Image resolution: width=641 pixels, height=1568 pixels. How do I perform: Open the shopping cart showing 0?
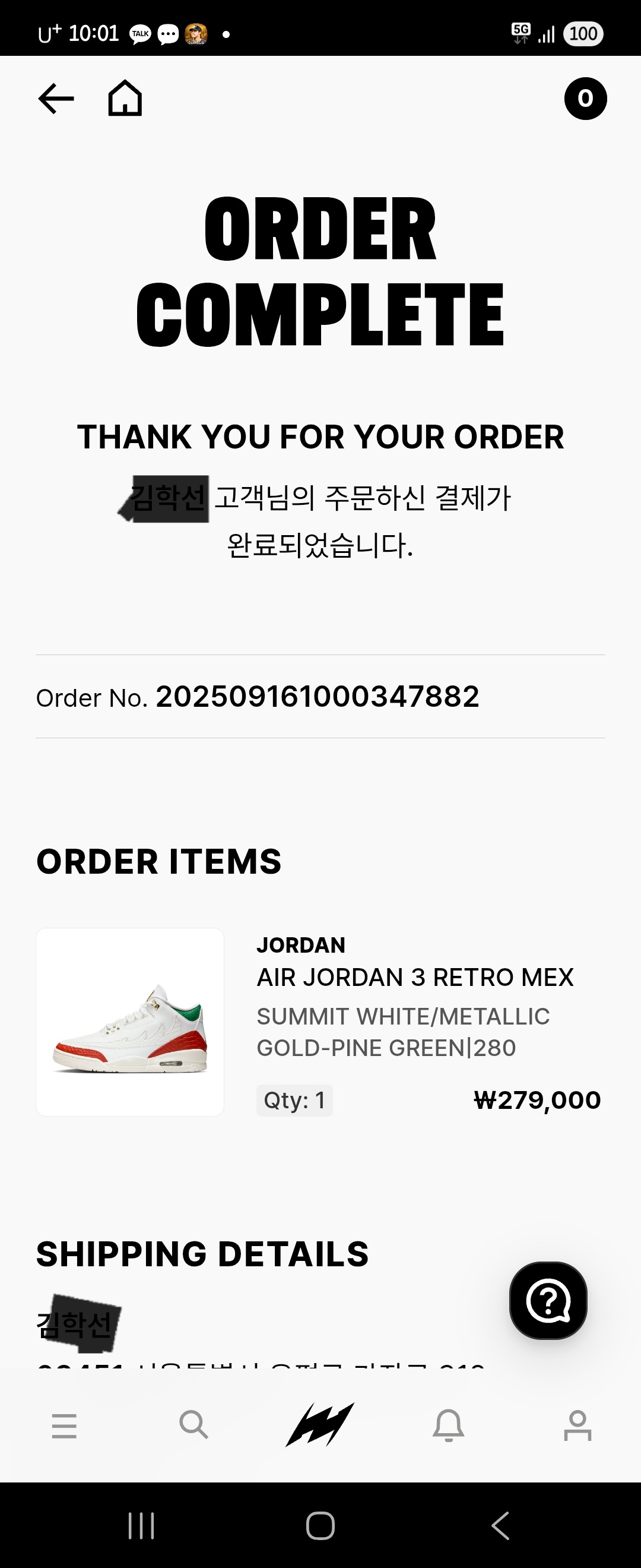click(x=585, y=99)
